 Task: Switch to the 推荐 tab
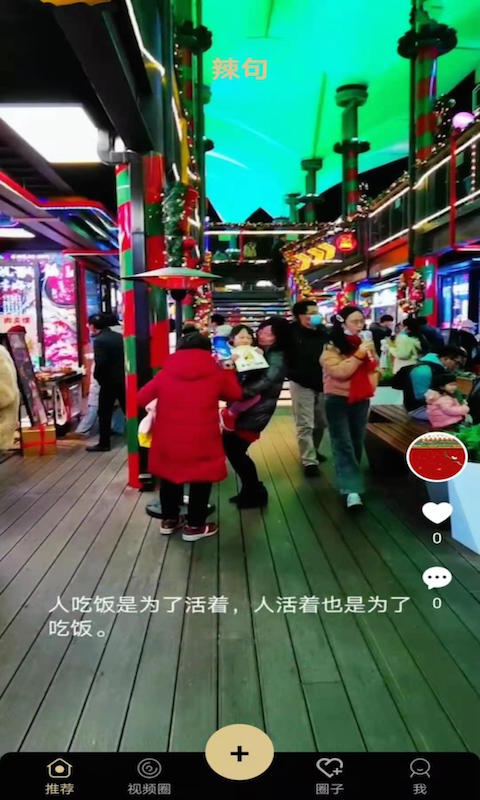(x=60, y=776)
